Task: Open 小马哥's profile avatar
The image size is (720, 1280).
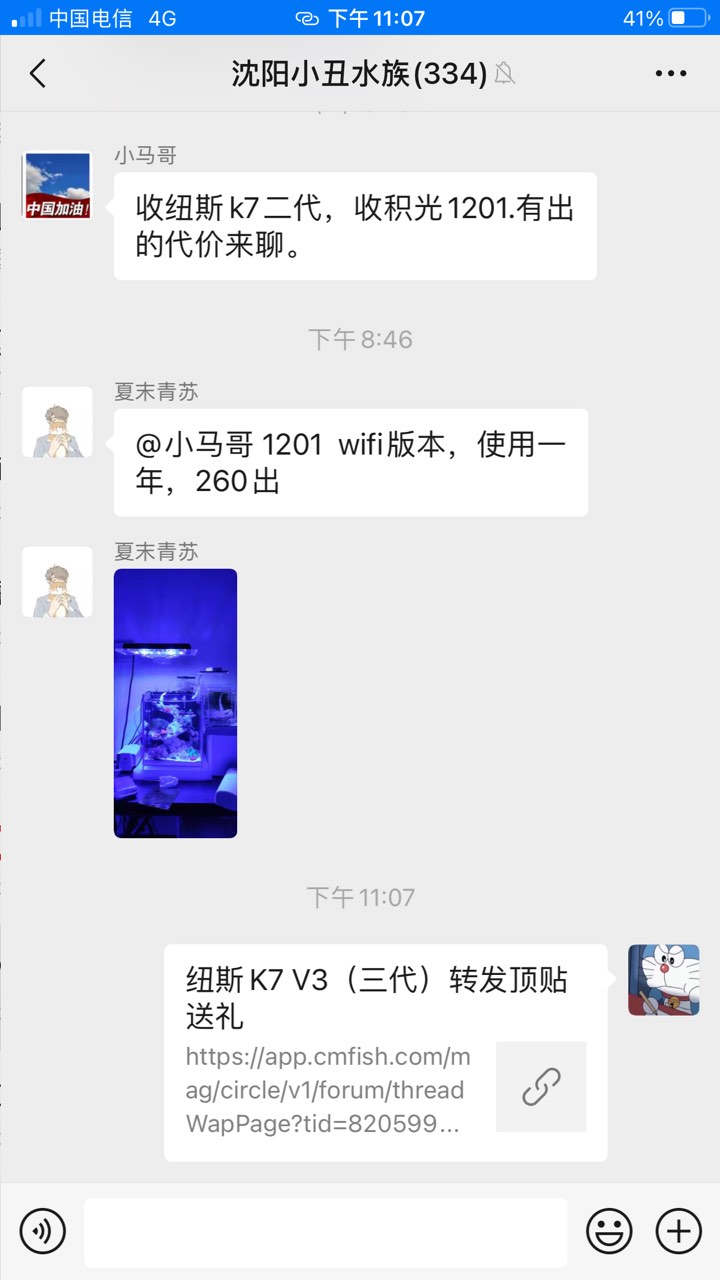Action: pos(57,186)
